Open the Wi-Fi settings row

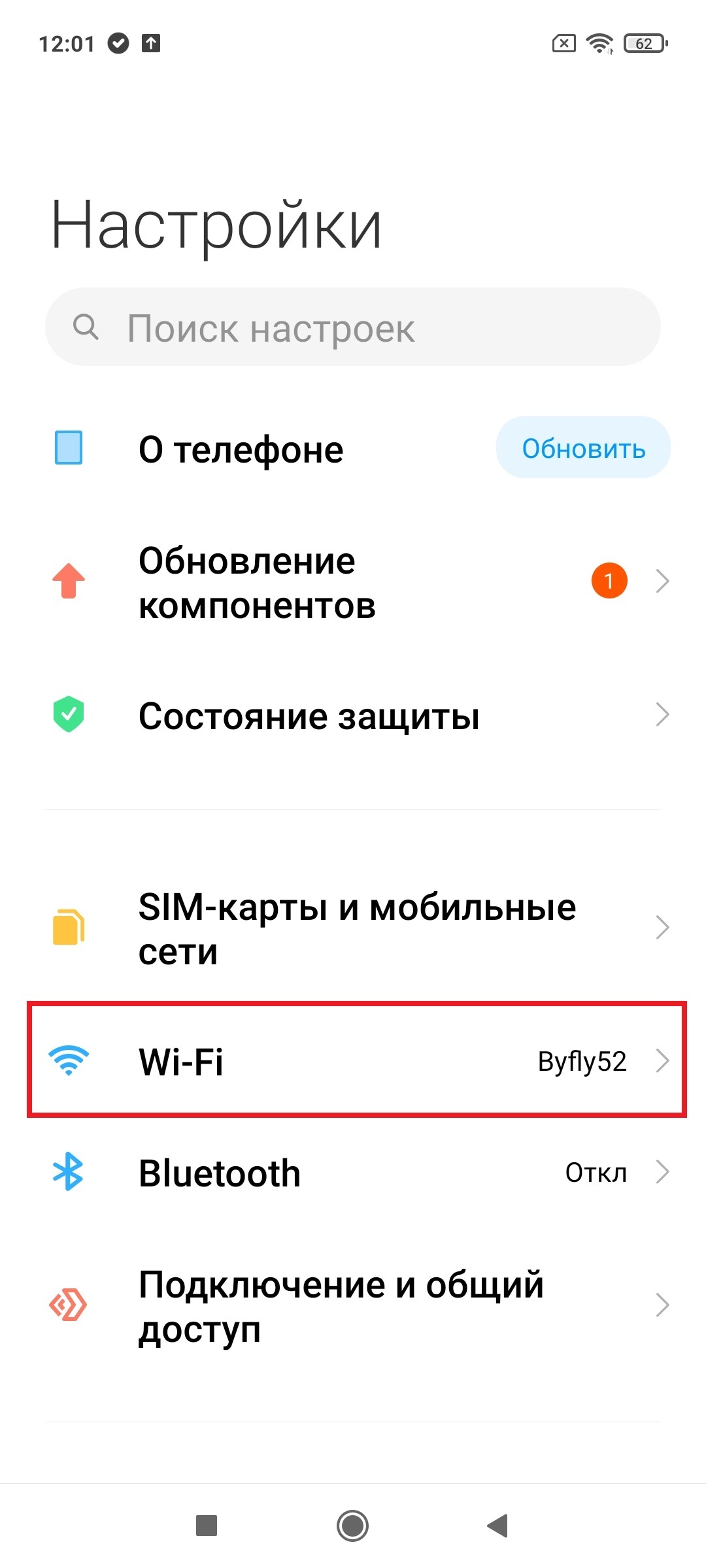(353, 1061)
